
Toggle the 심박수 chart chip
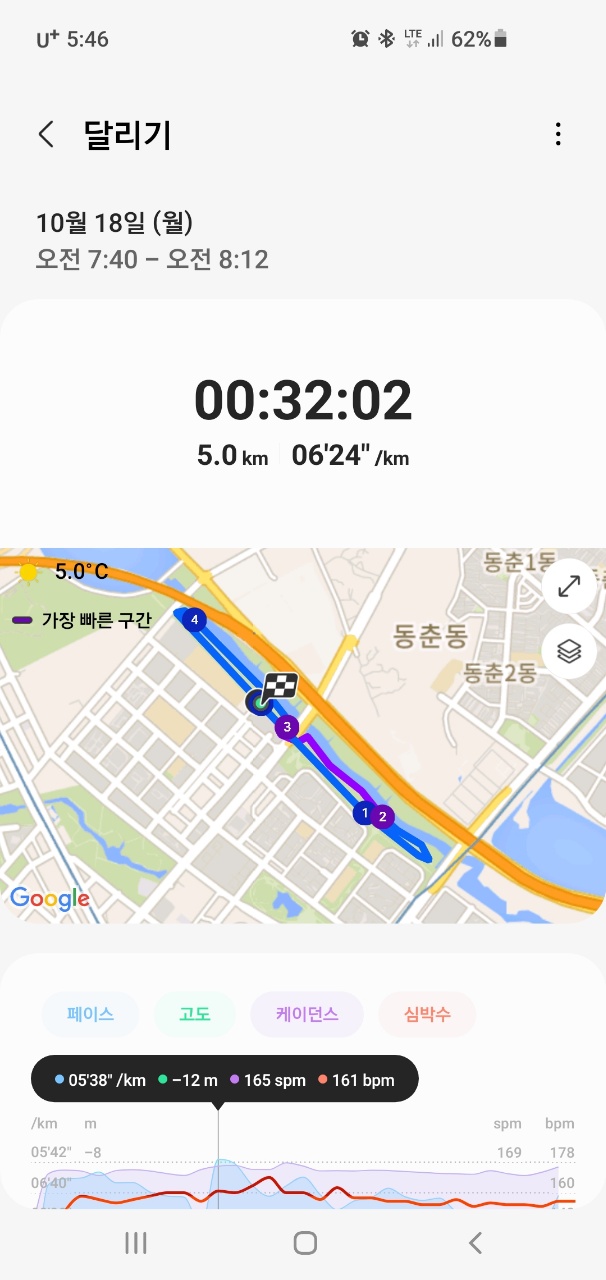coord(427,1014)
